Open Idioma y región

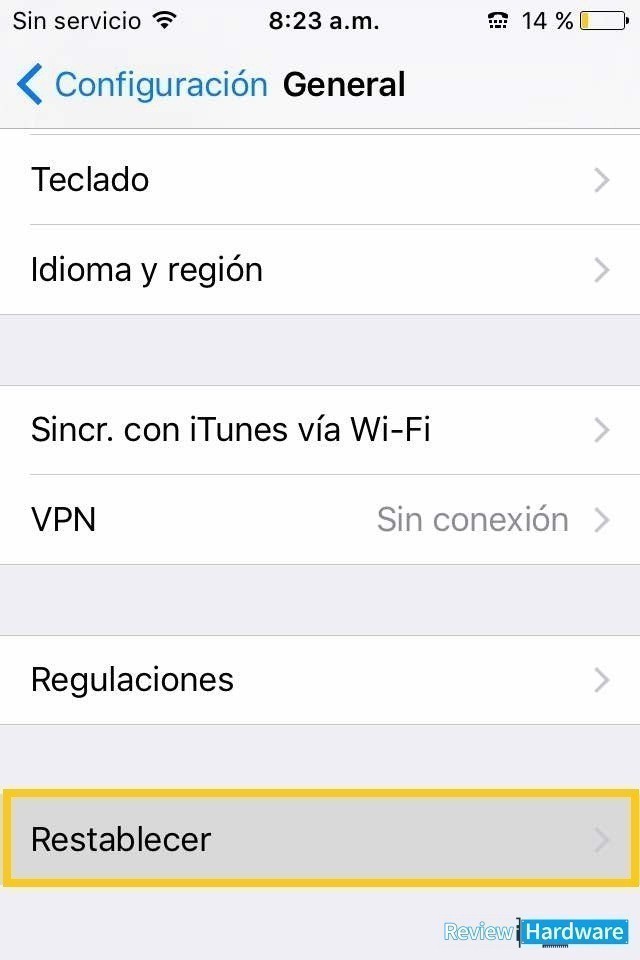320,270
